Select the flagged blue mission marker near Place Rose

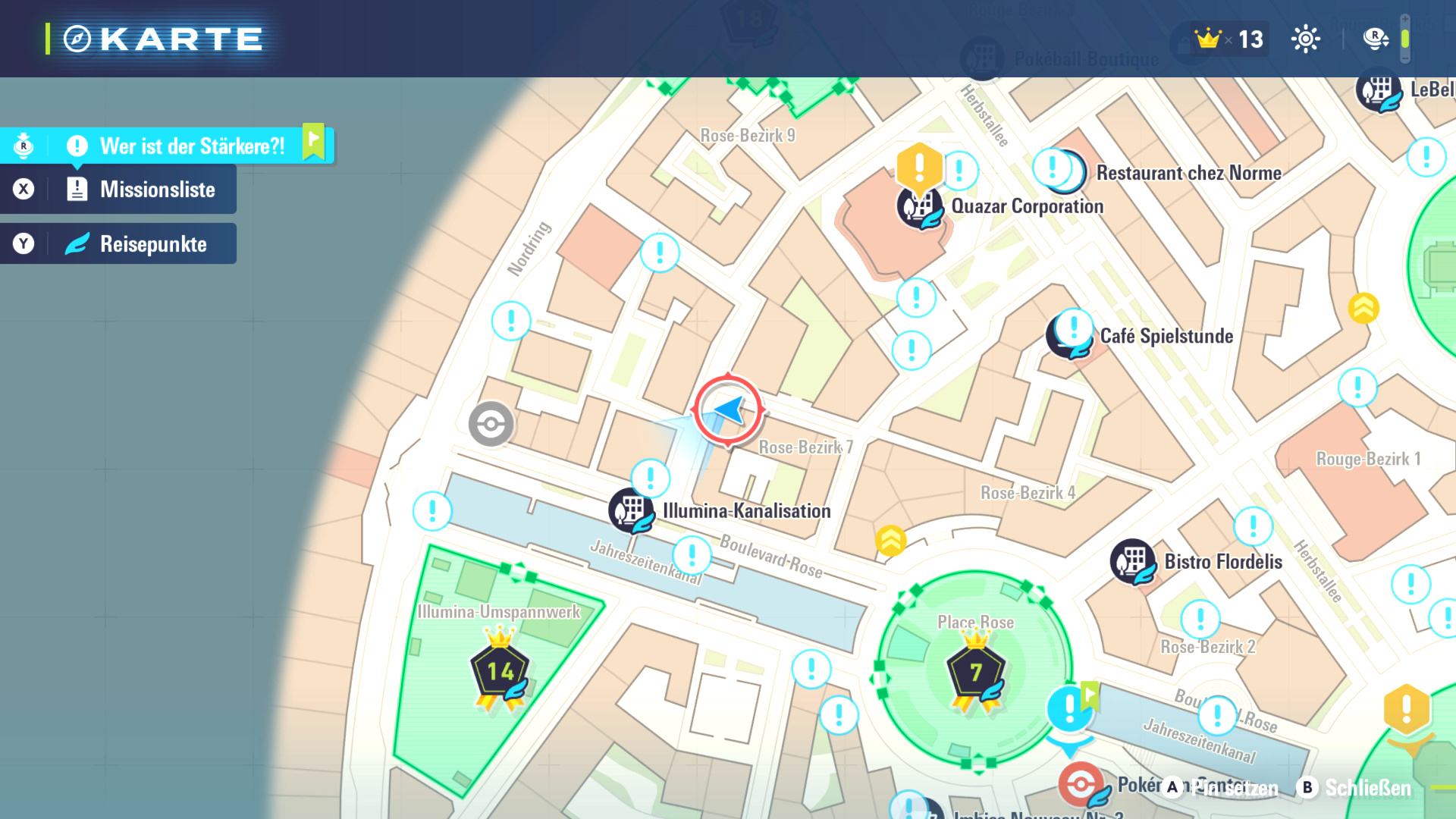click(x=1069, y=711)
